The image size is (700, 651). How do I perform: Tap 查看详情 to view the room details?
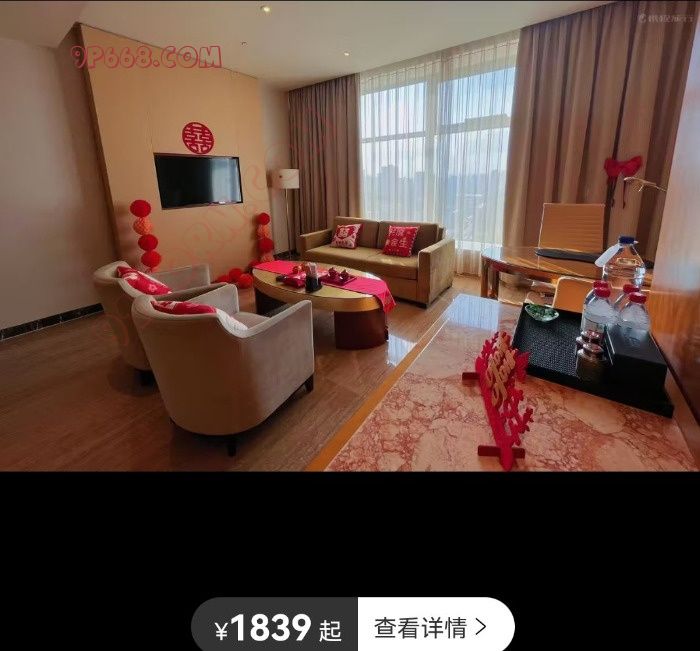[x=432, y=627]
